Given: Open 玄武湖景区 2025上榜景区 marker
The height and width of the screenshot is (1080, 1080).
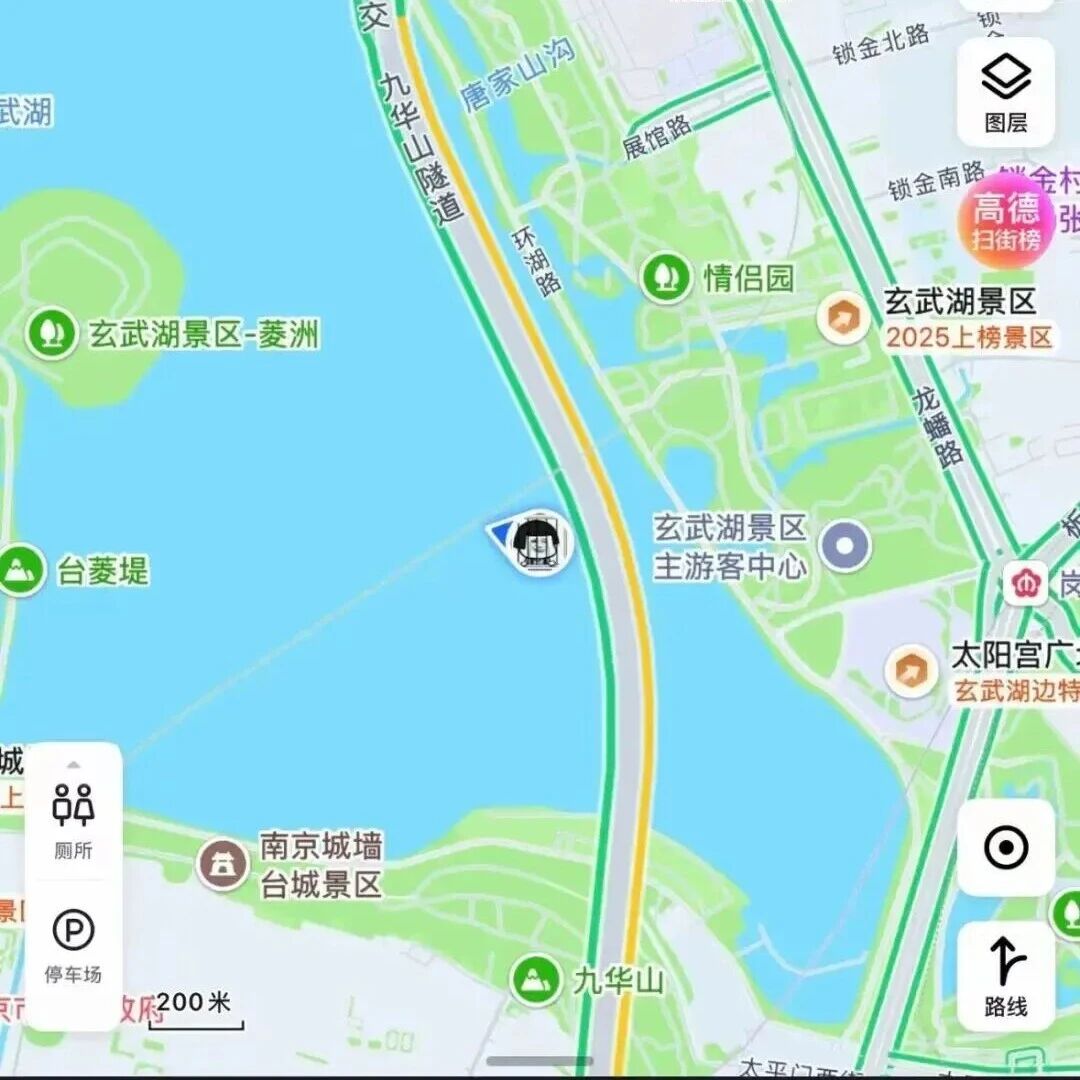Looking at the screenshot, I should 843,318.
